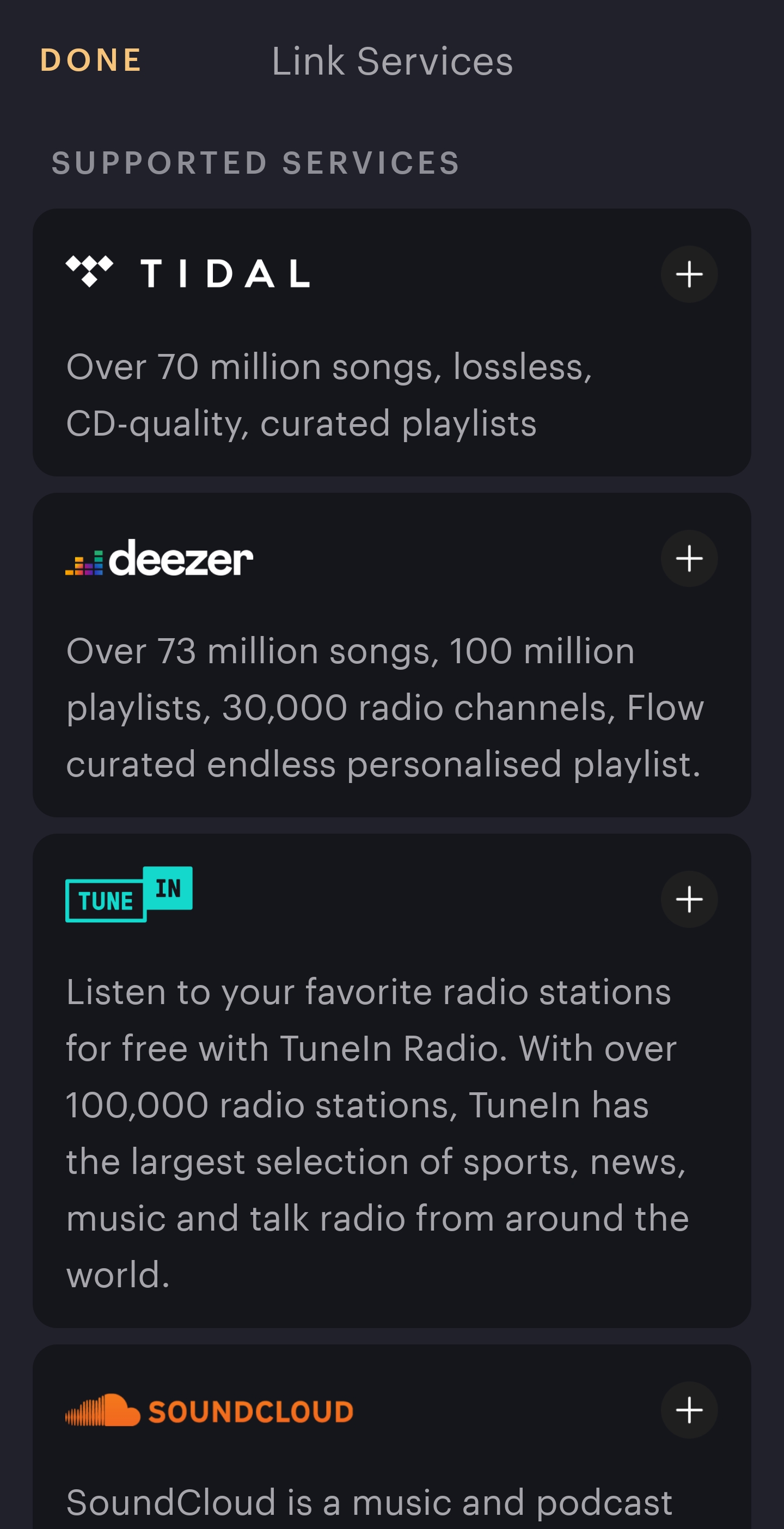Add TuneIn radio service
The image size is (784, 1529).
coord(689,899)
